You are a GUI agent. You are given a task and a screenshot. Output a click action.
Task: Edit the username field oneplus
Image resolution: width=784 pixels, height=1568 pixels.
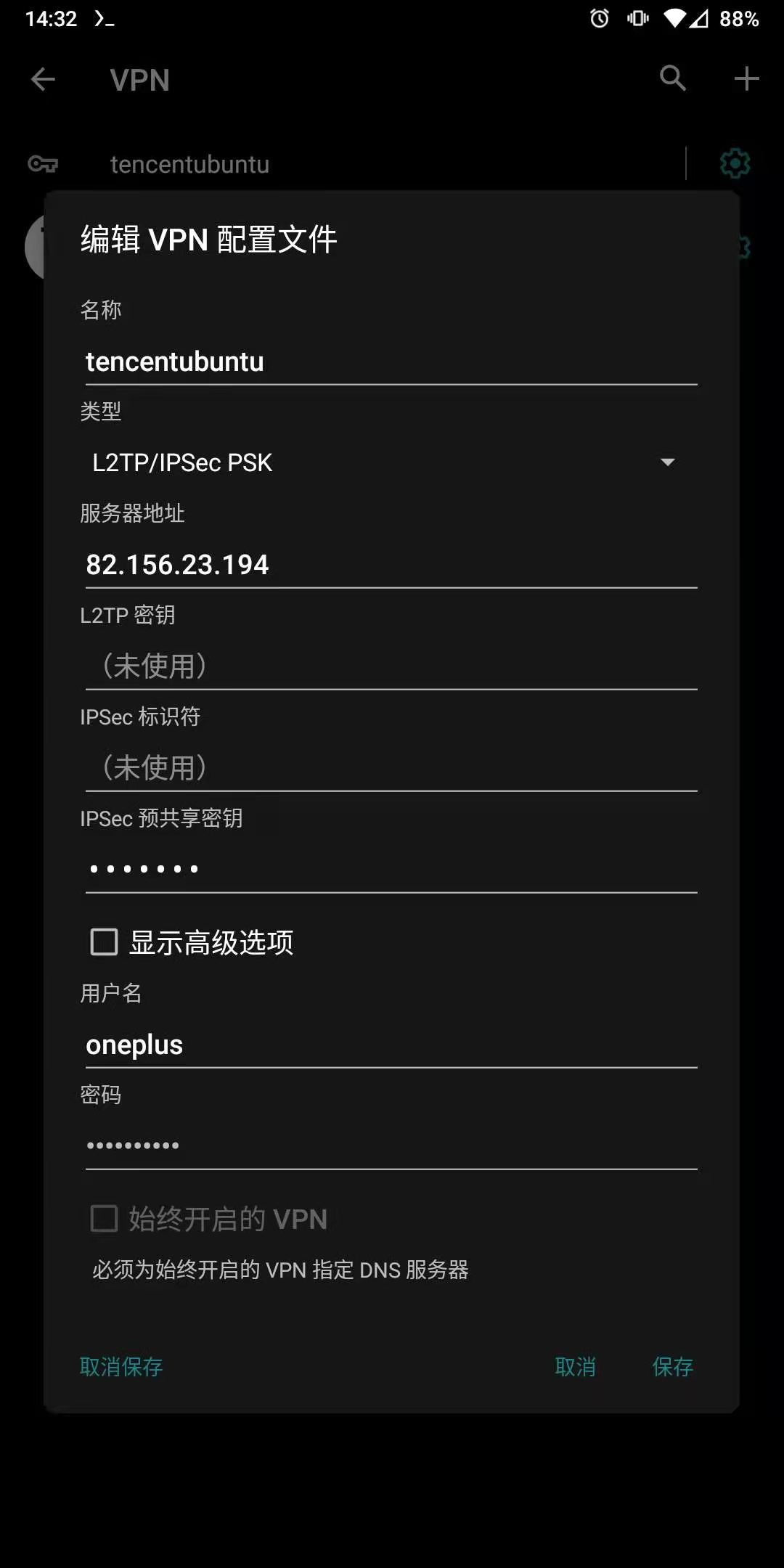point(391,1045)
